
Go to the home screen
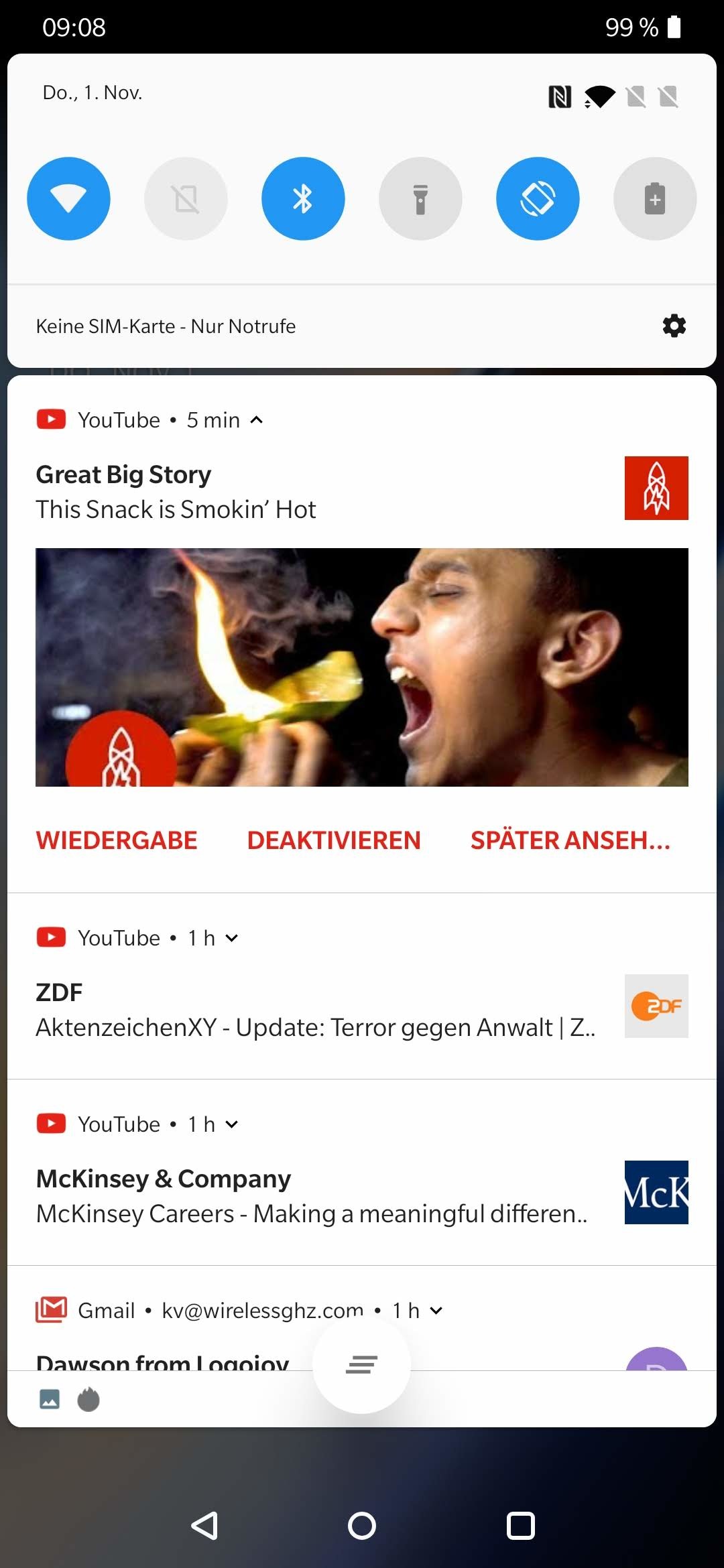click(362, 1526)
